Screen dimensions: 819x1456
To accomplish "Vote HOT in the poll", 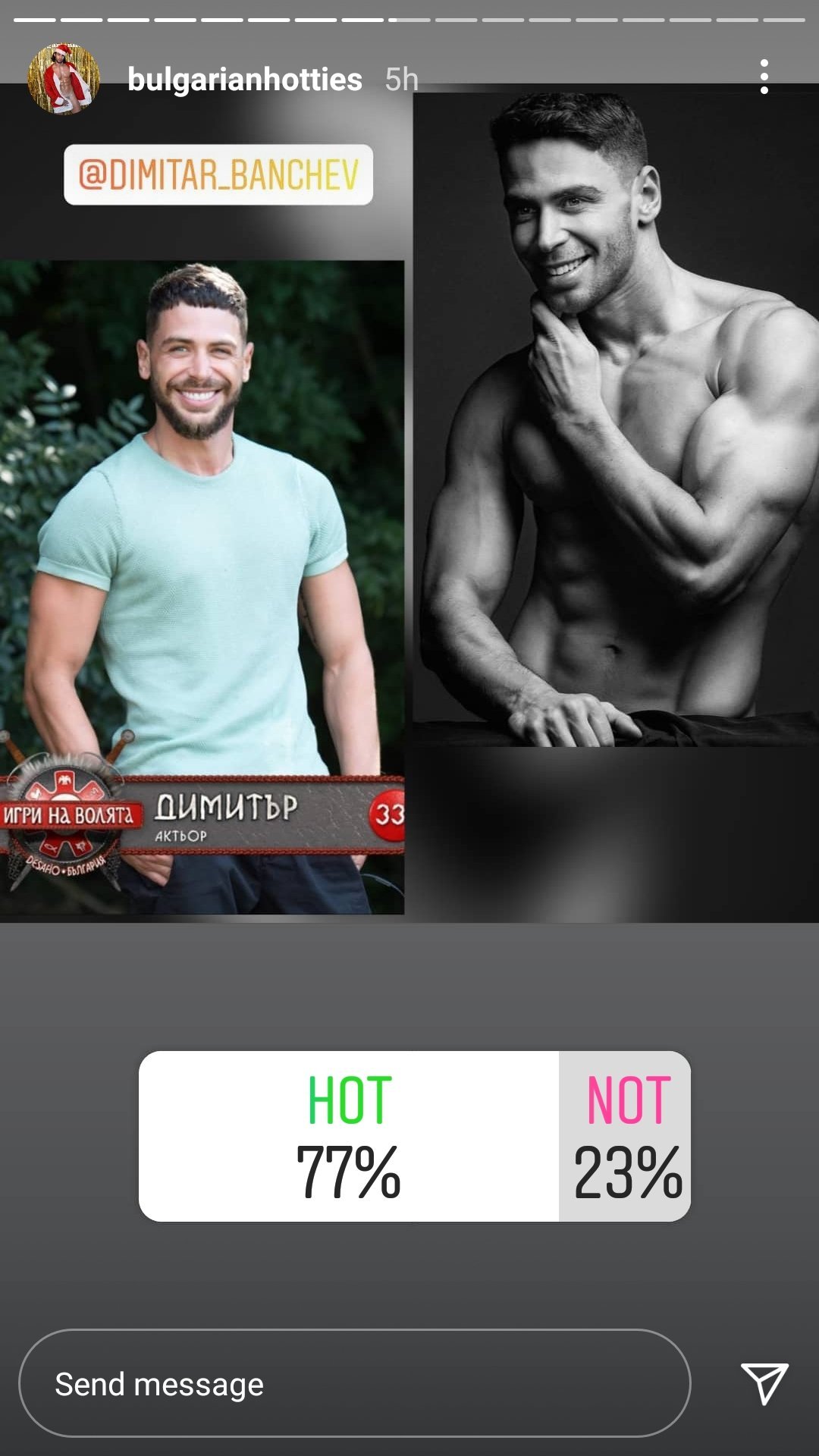I will tap(349, 1136).
